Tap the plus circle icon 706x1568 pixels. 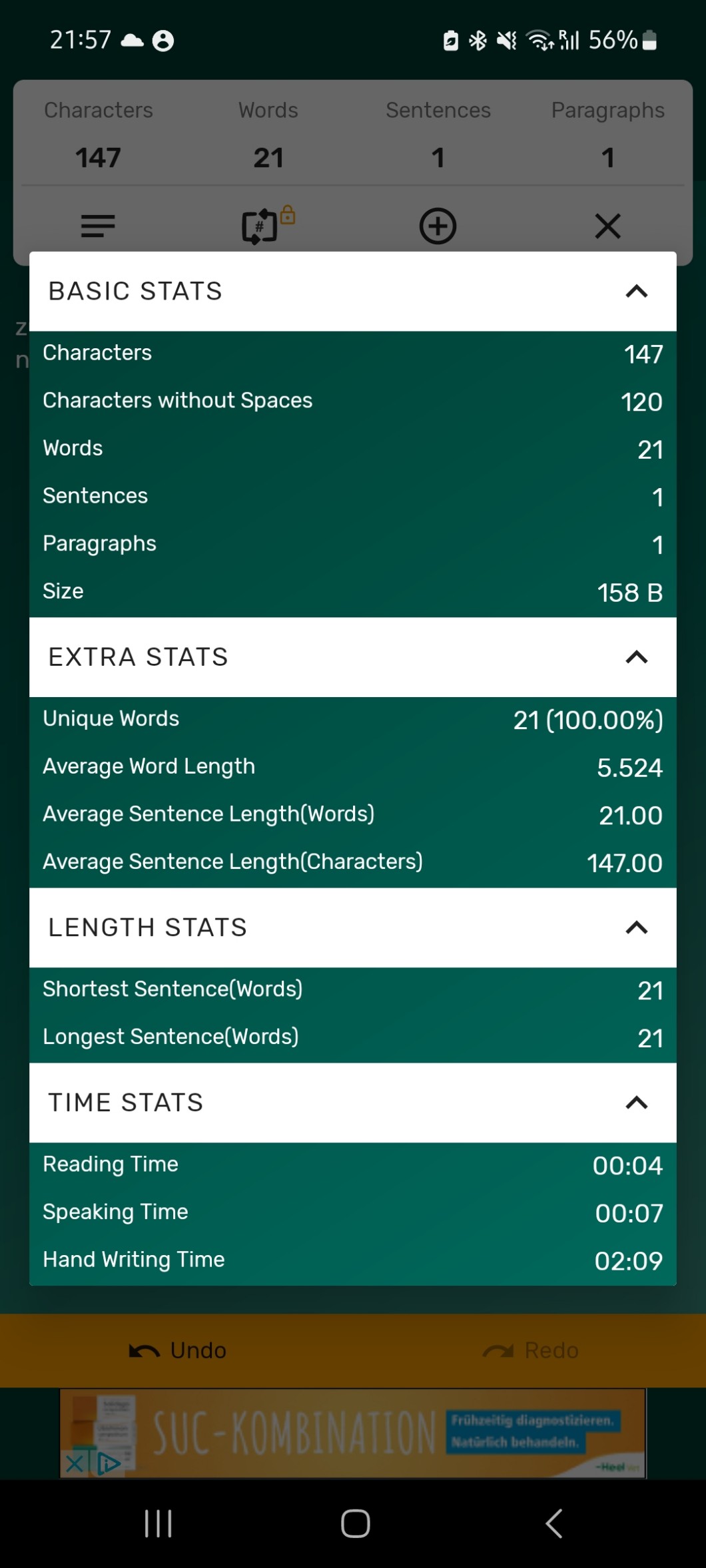point(438,226)
